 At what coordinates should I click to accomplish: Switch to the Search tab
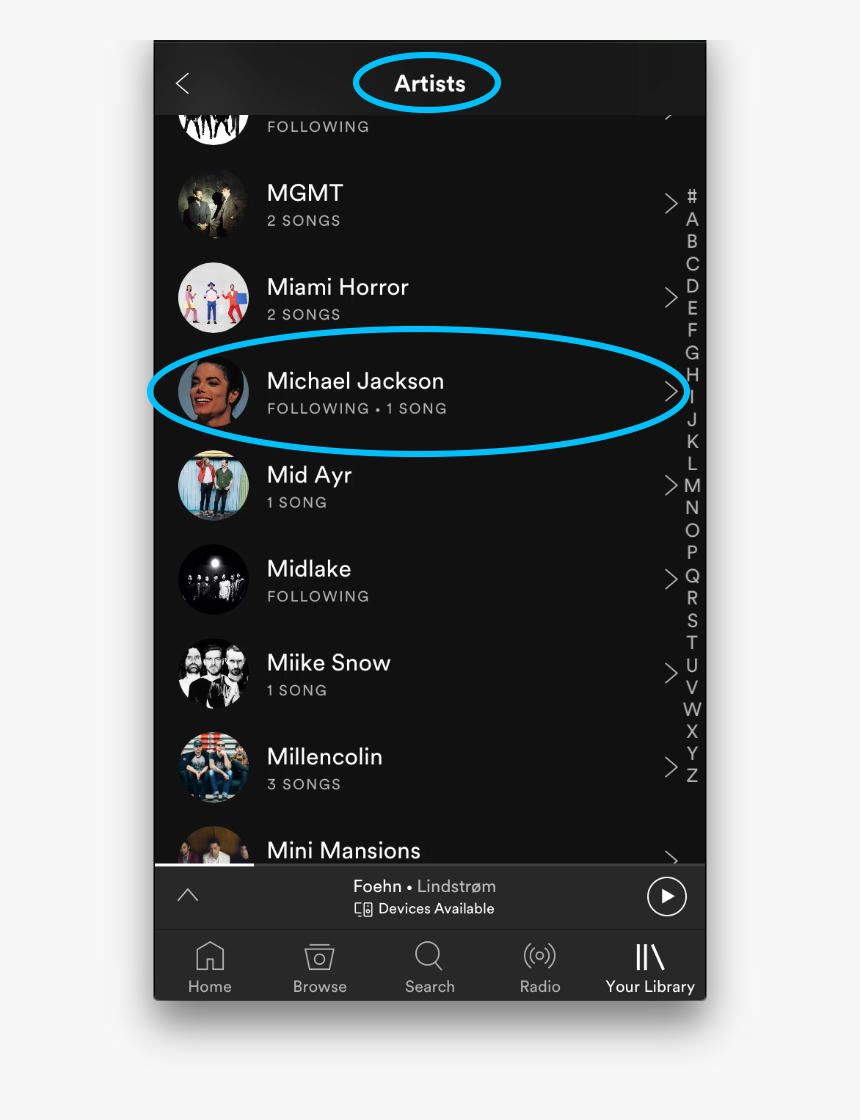pos(430,967)
